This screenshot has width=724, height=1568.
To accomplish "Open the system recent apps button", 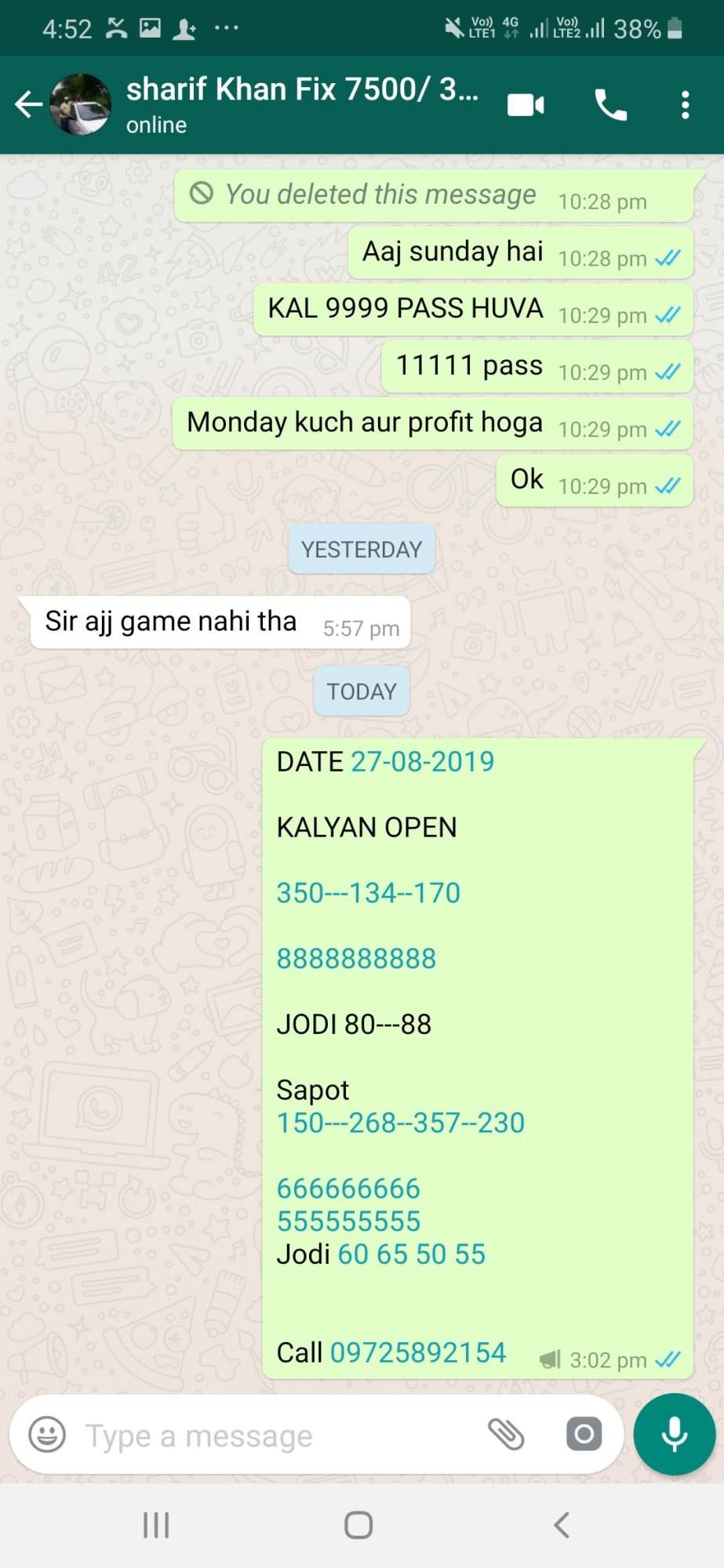I will [x=156, y=1525].
